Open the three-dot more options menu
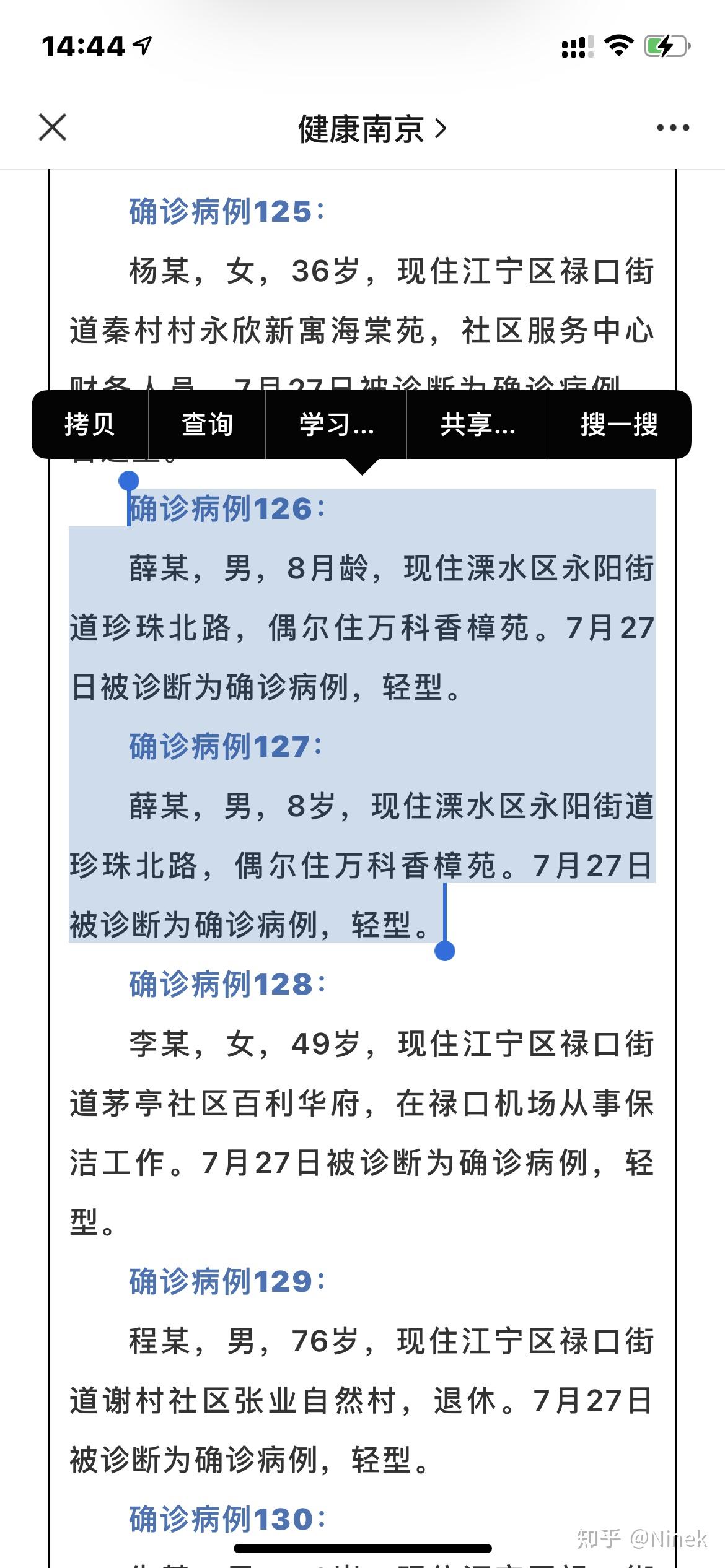Screen dimensions: 725x1568 (673, 128)
